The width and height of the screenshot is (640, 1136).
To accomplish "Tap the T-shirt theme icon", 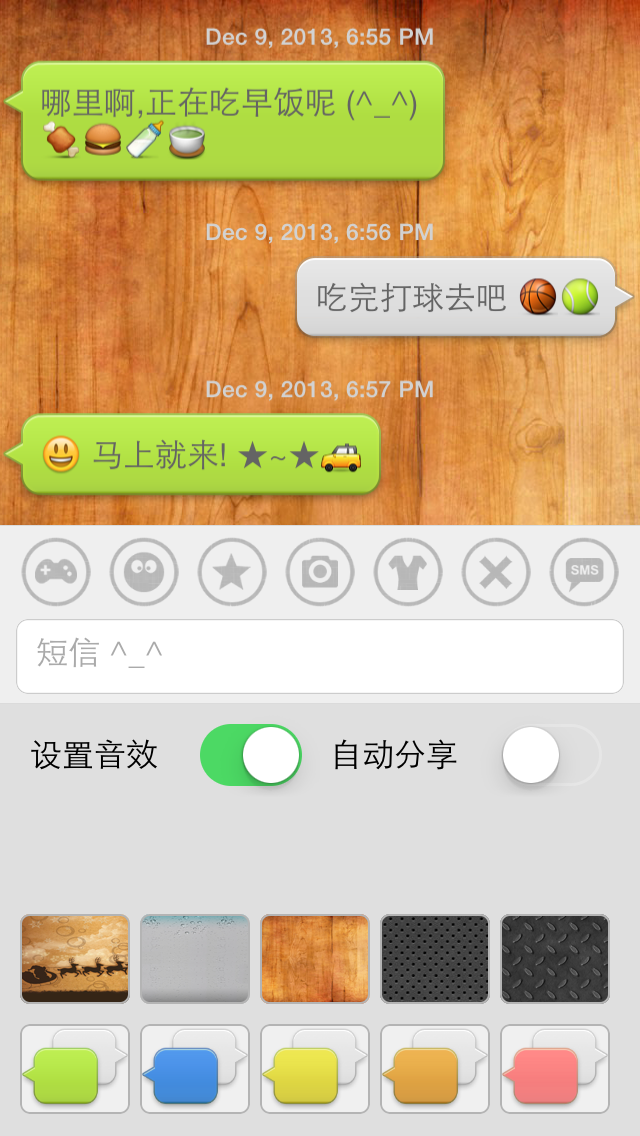I will [408, 572].
